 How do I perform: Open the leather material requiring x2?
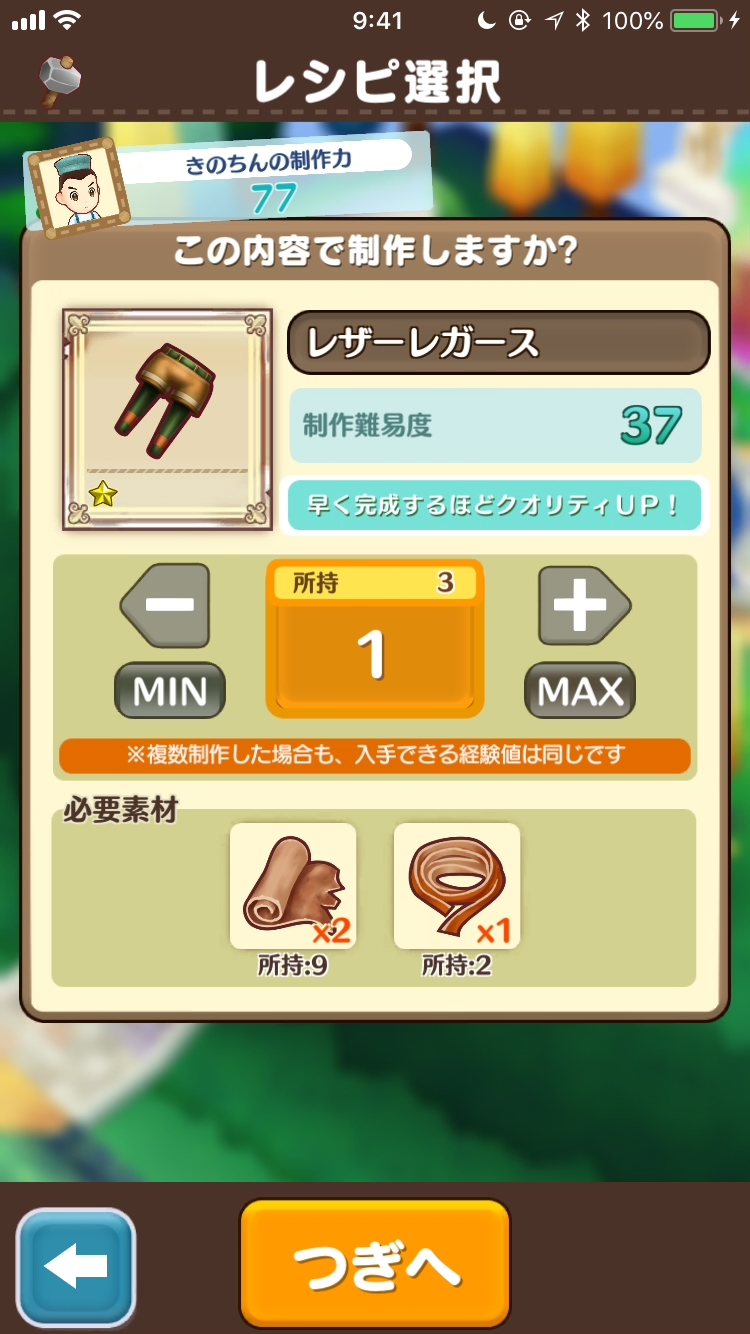click(293, 885)
